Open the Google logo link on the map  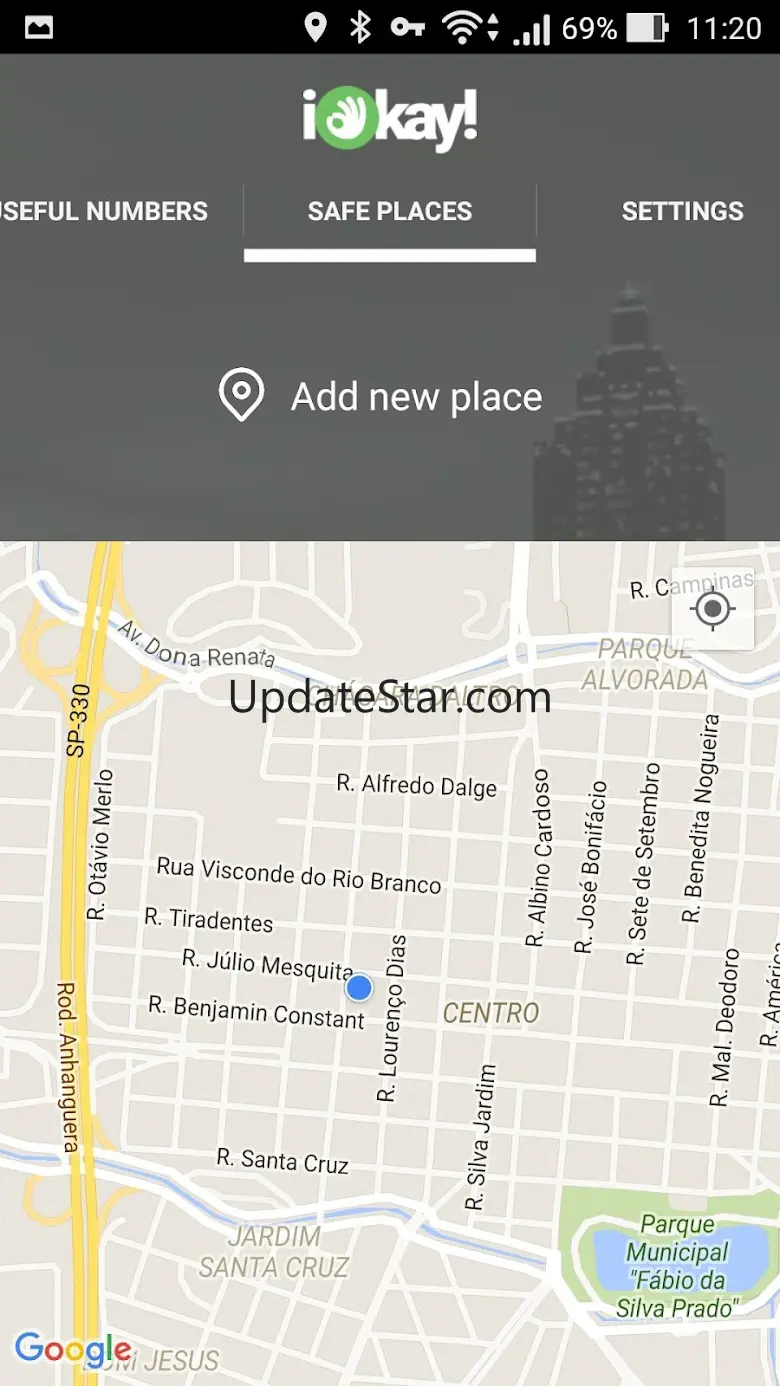pos(73,1349)
